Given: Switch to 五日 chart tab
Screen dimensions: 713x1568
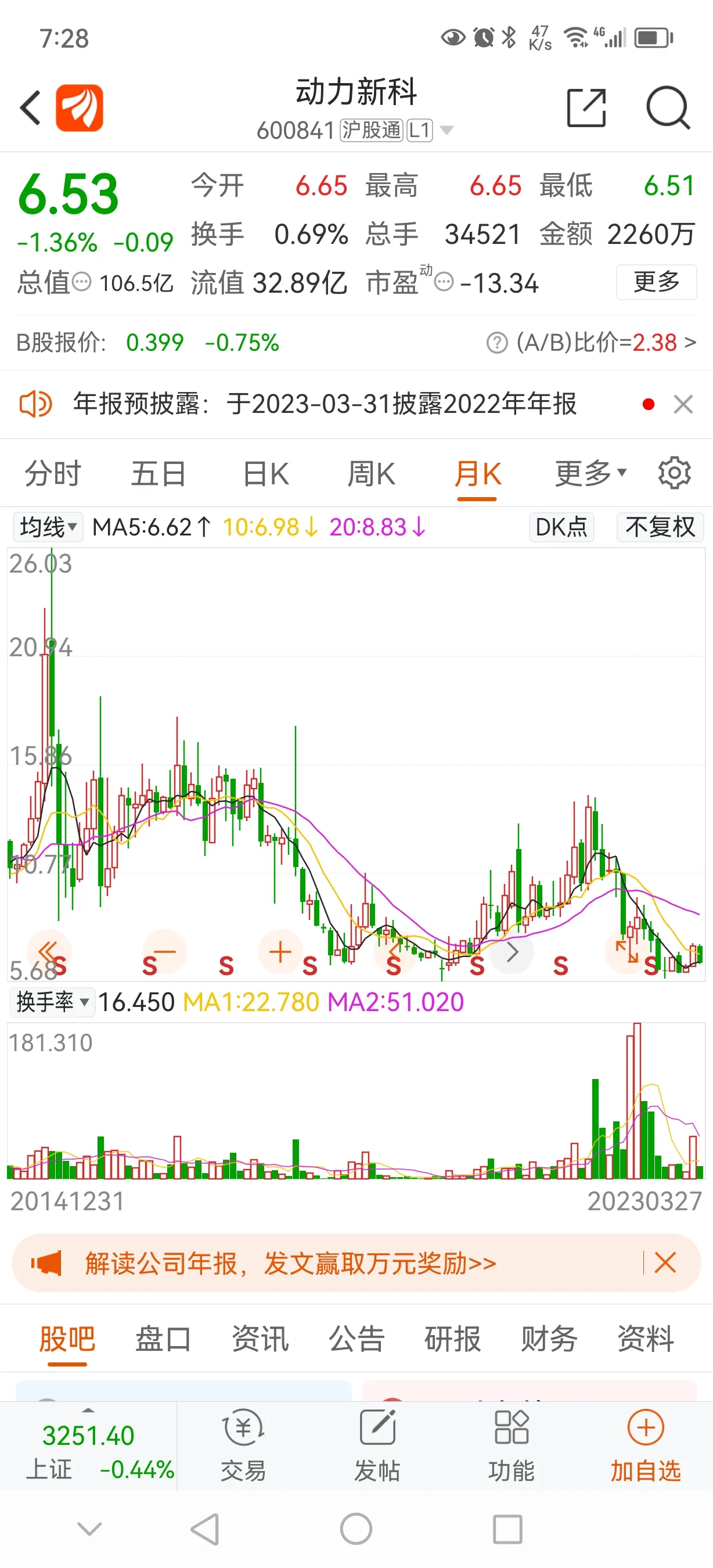Looking at the screenshot, I should pos(158,474).
